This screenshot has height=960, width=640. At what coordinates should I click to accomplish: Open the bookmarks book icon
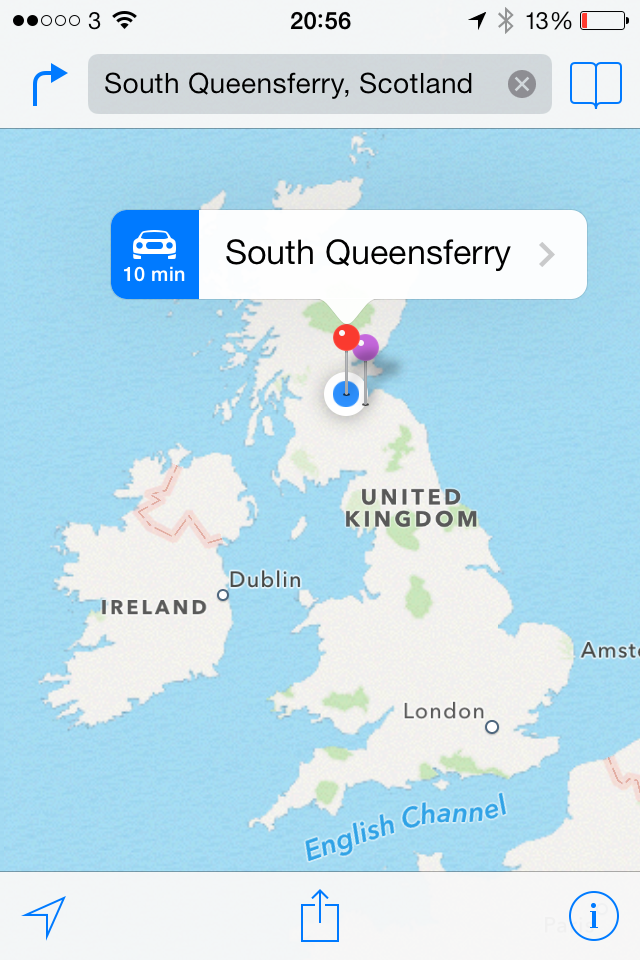[596, 85]
